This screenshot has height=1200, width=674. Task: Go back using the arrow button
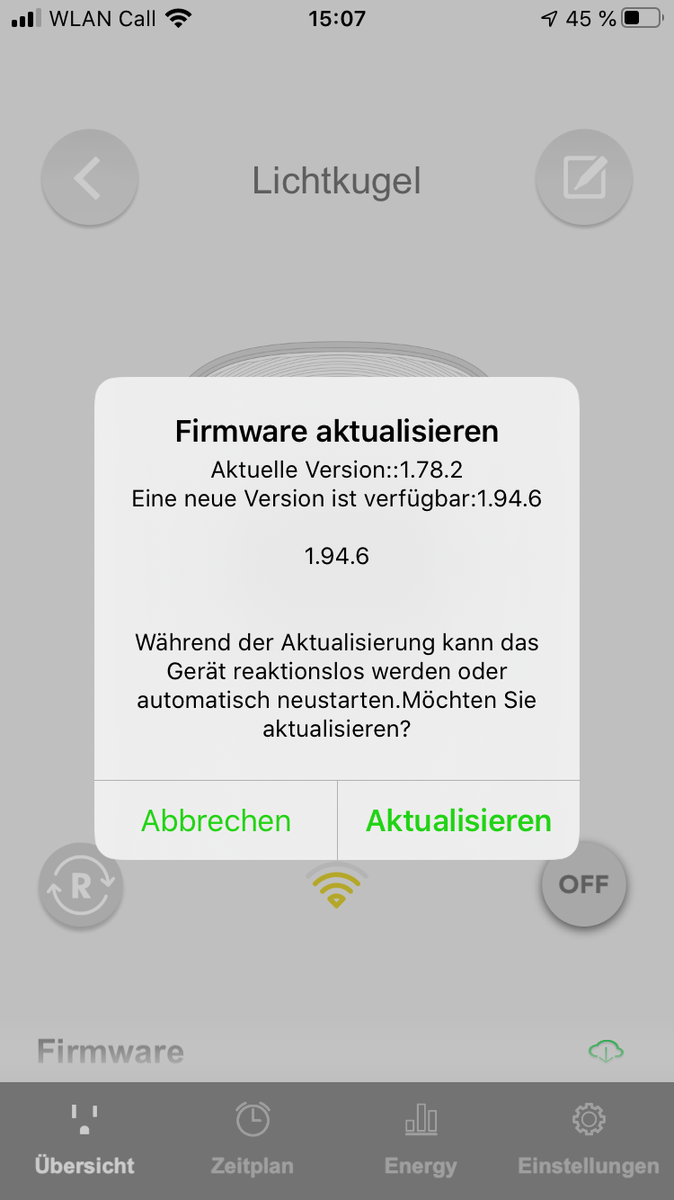click(x=89, y=180)
